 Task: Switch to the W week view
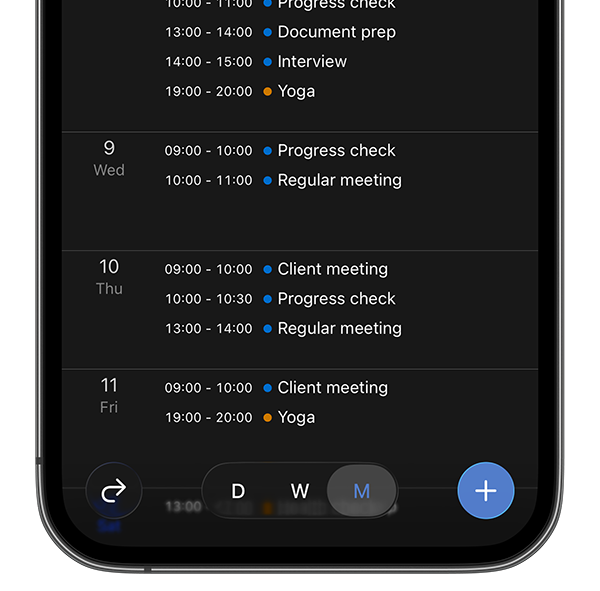tap(300, 491)
